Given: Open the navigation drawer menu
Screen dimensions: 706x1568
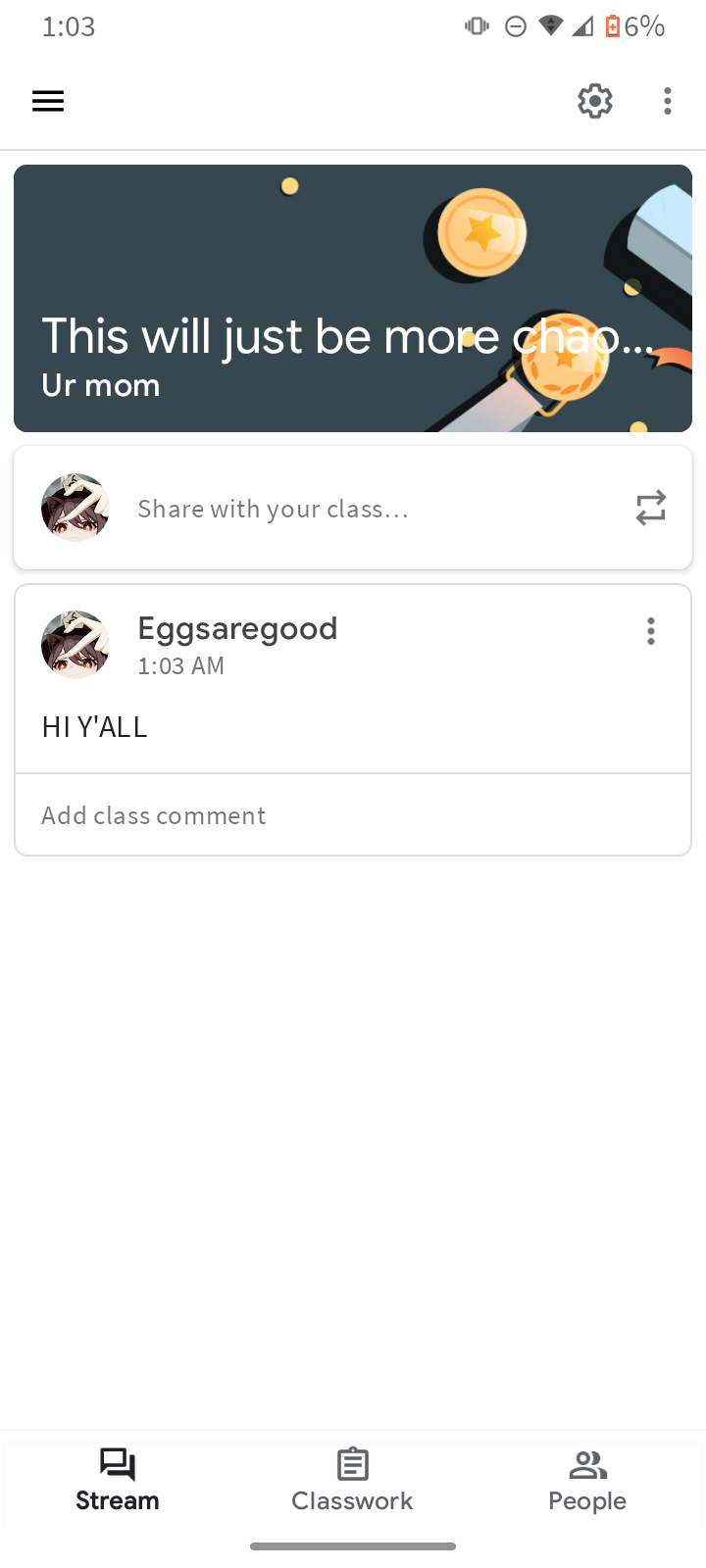Looking at the screenshot, I should click(x=47, y=100).
